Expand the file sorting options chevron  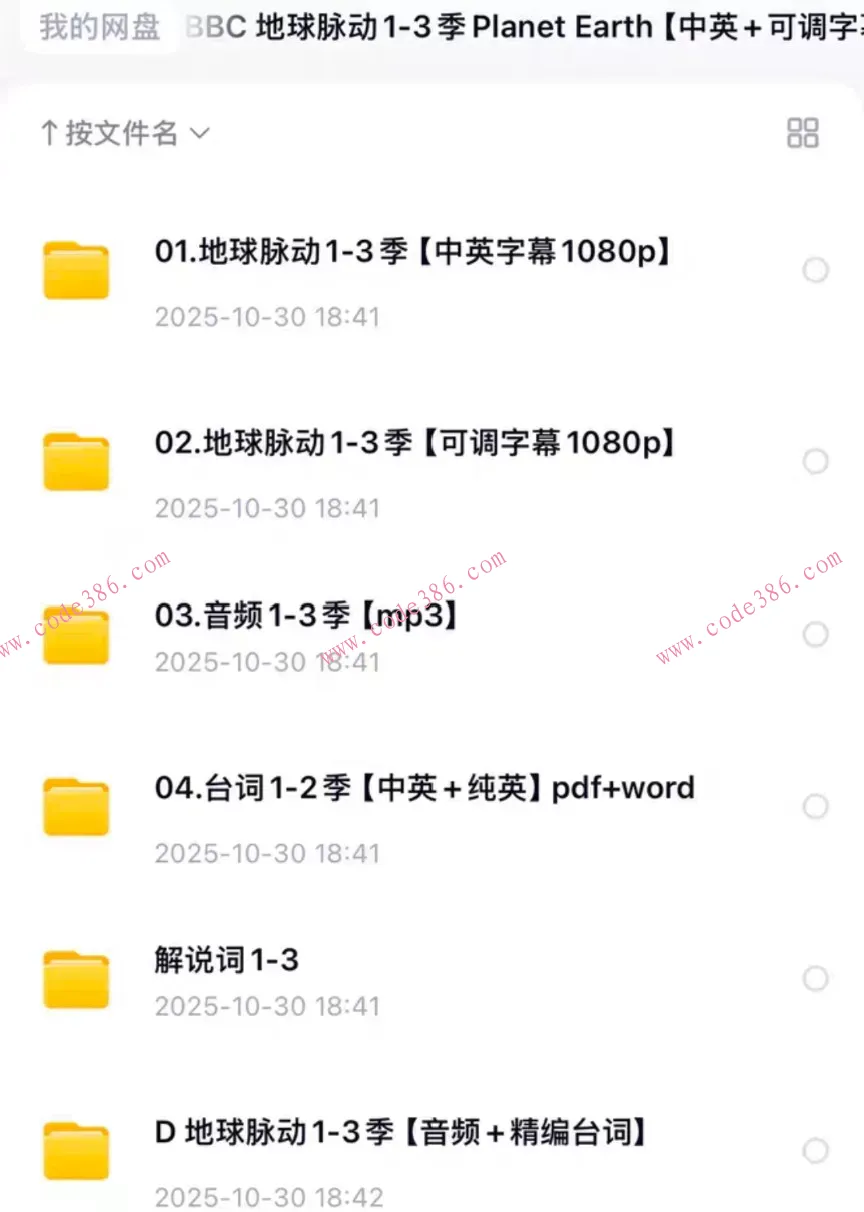click(x=198, y=132)
